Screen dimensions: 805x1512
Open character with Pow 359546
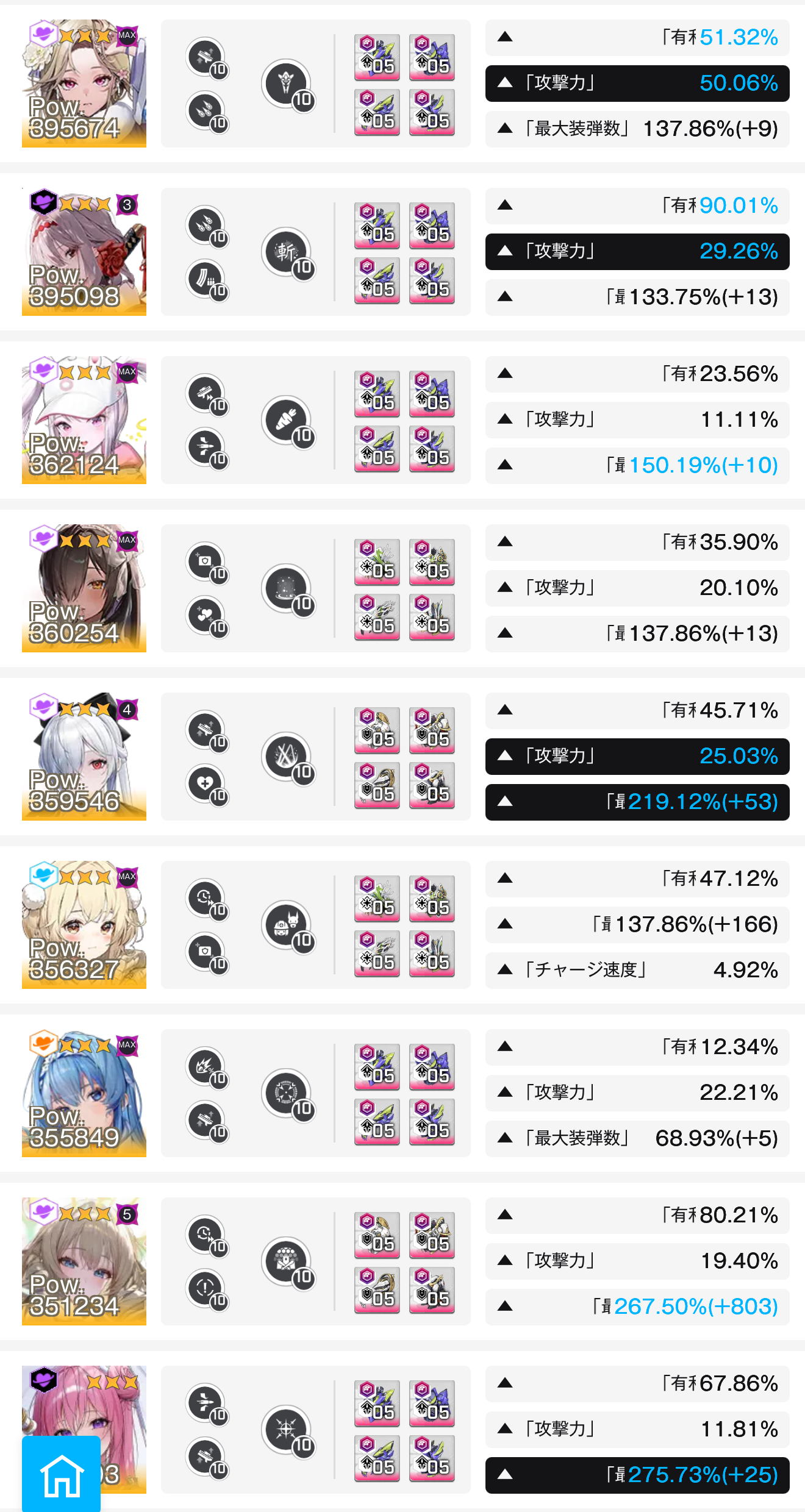point(84,757)
